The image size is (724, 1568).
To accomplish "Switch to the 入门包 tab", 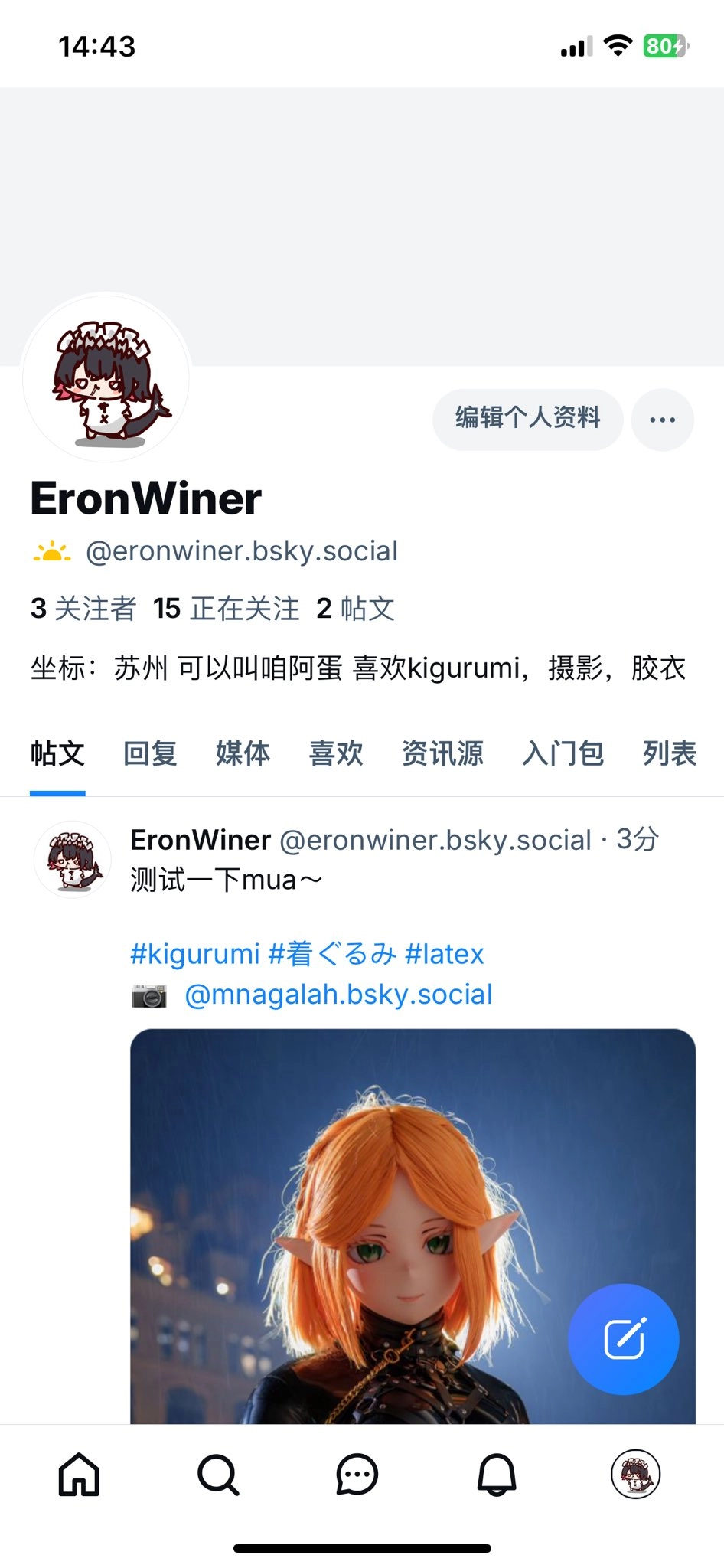I will [x=563, y=754].
